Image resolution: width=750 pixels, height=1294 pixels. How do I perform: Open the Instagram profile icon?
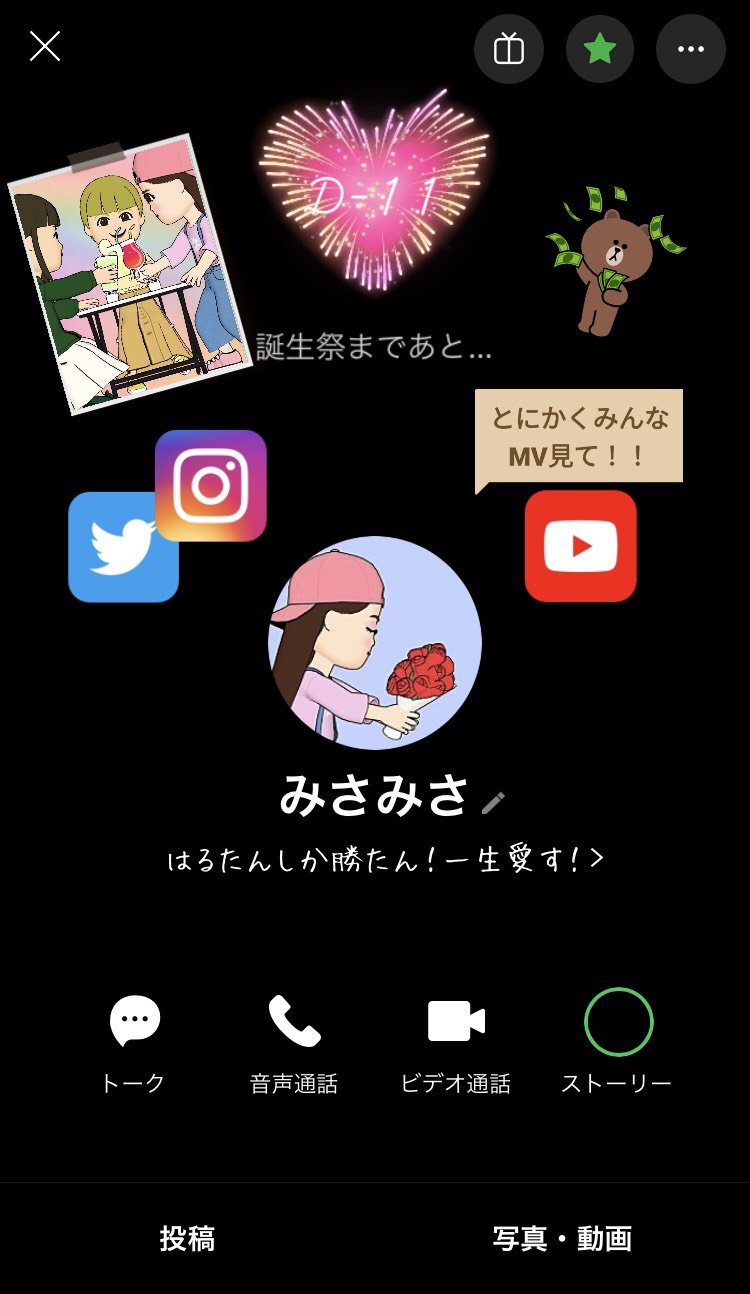click(213, 484)
